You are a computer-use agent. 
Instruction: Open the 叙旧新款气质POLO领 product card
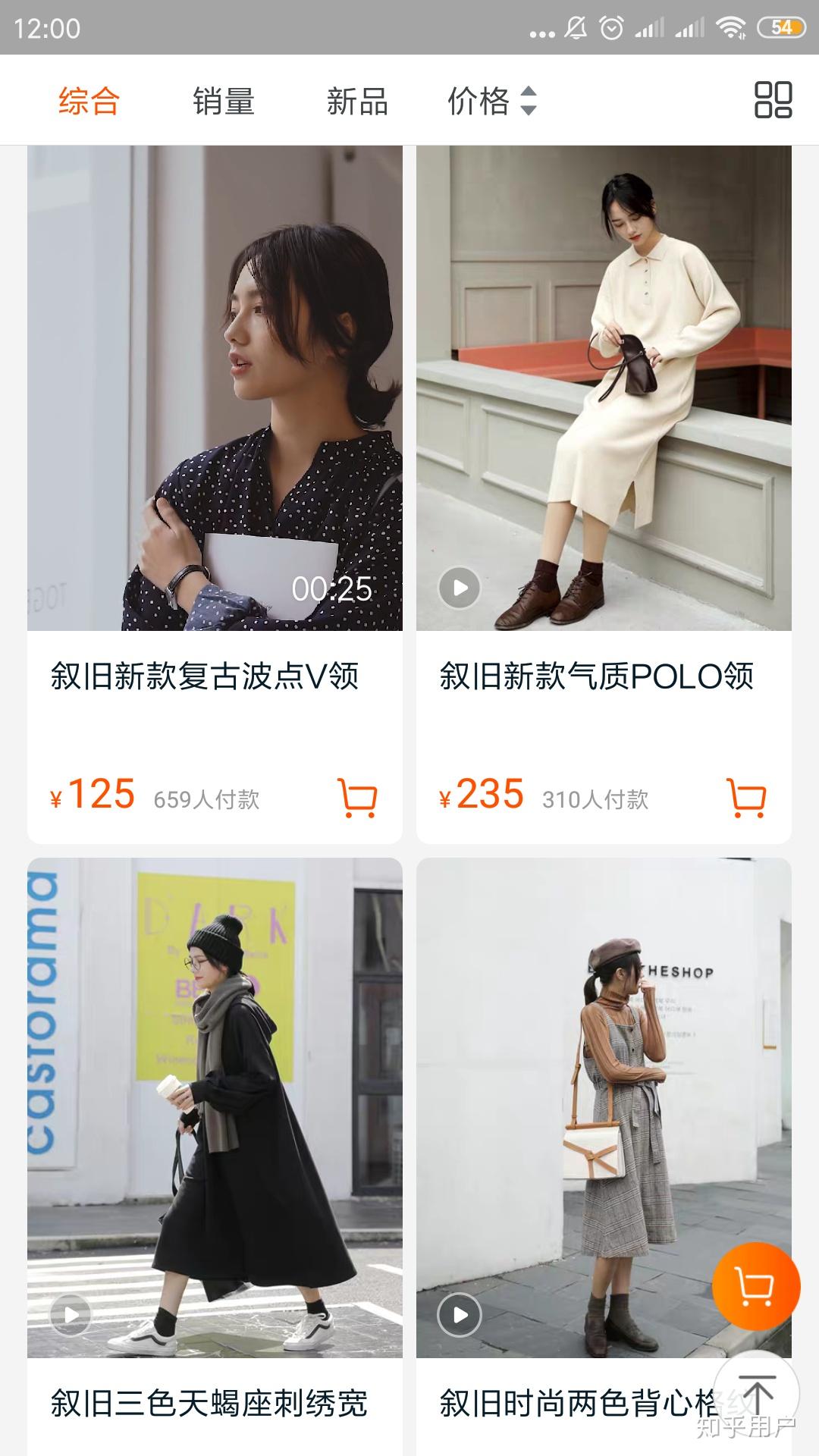click(604, 494)
